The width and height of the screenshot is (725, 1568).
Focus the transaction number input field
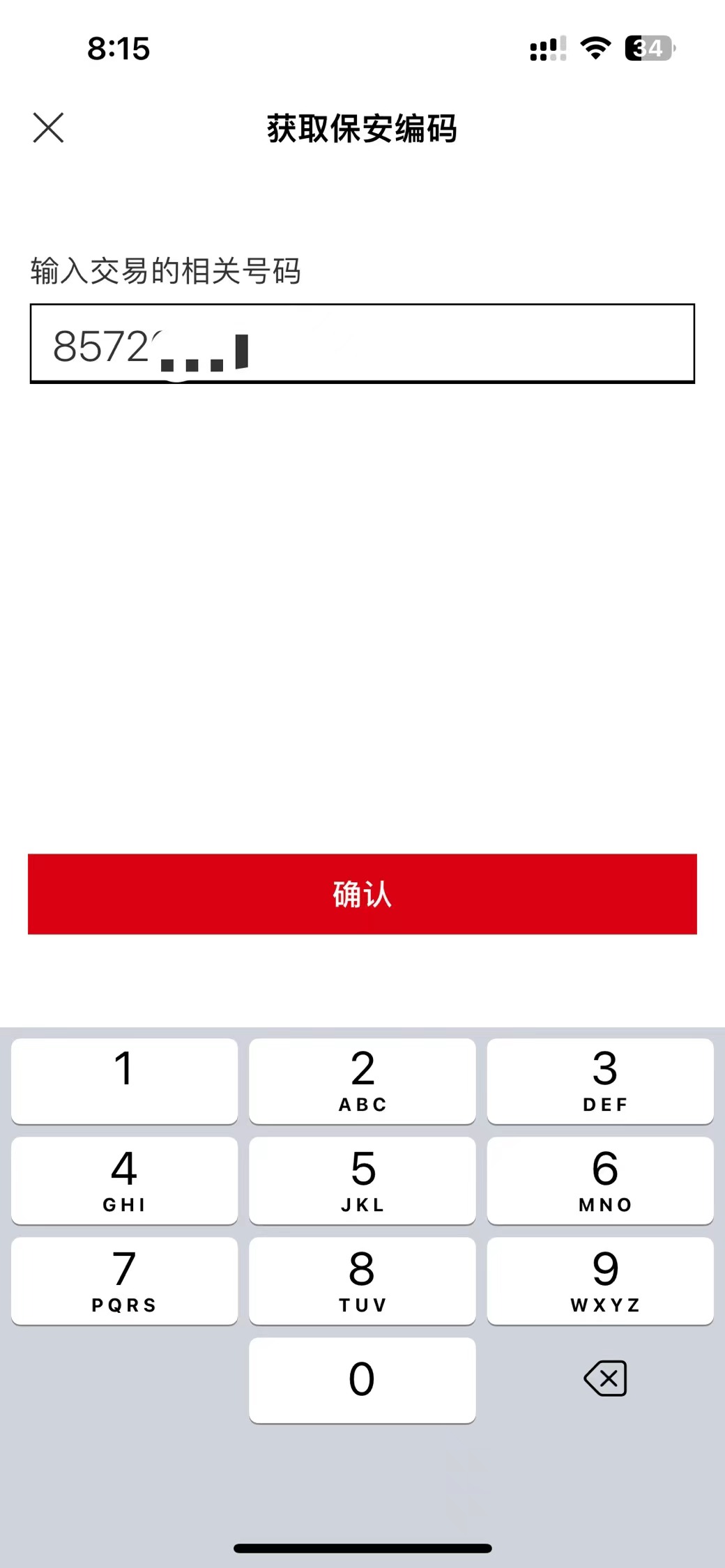pos(362,344)
